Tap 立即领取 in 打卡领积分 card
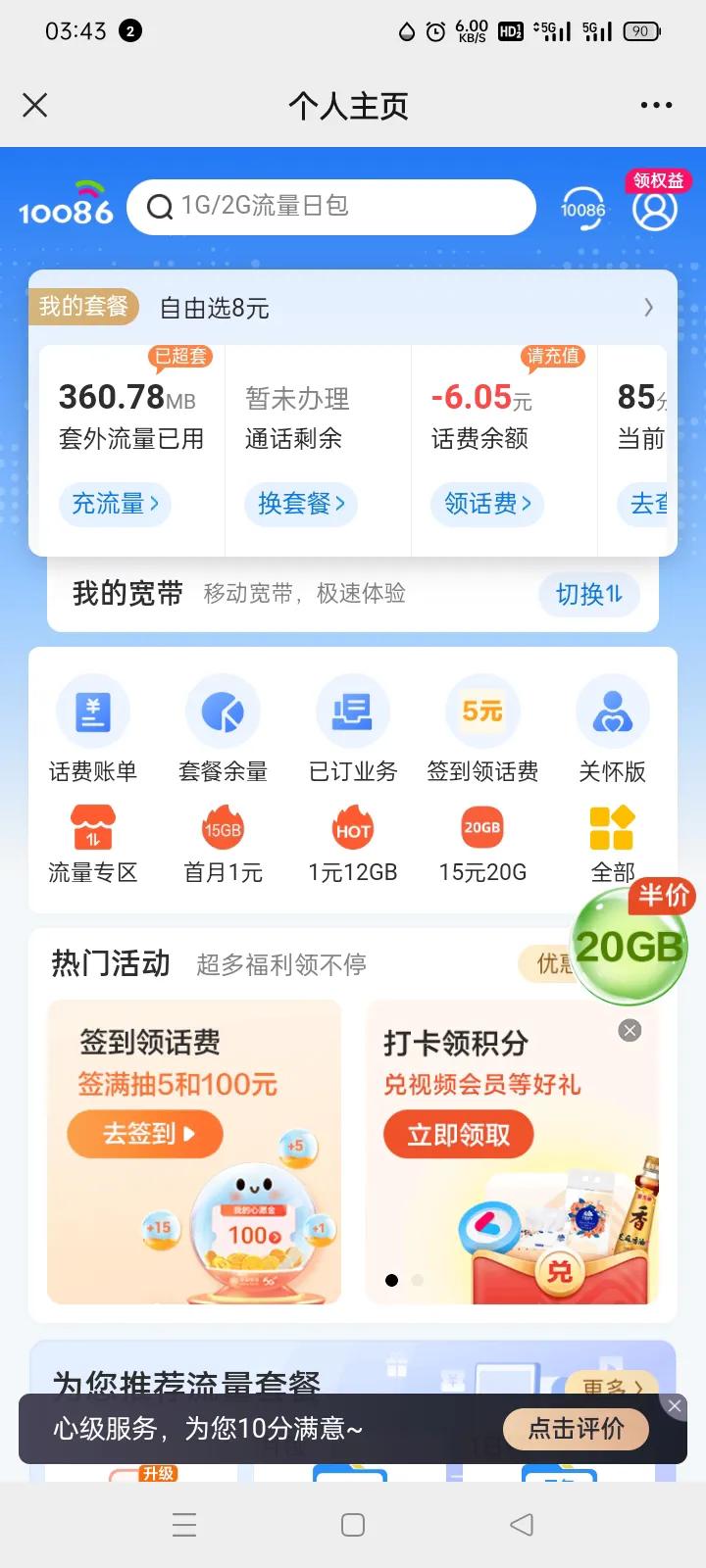 tap(457, 1134)
